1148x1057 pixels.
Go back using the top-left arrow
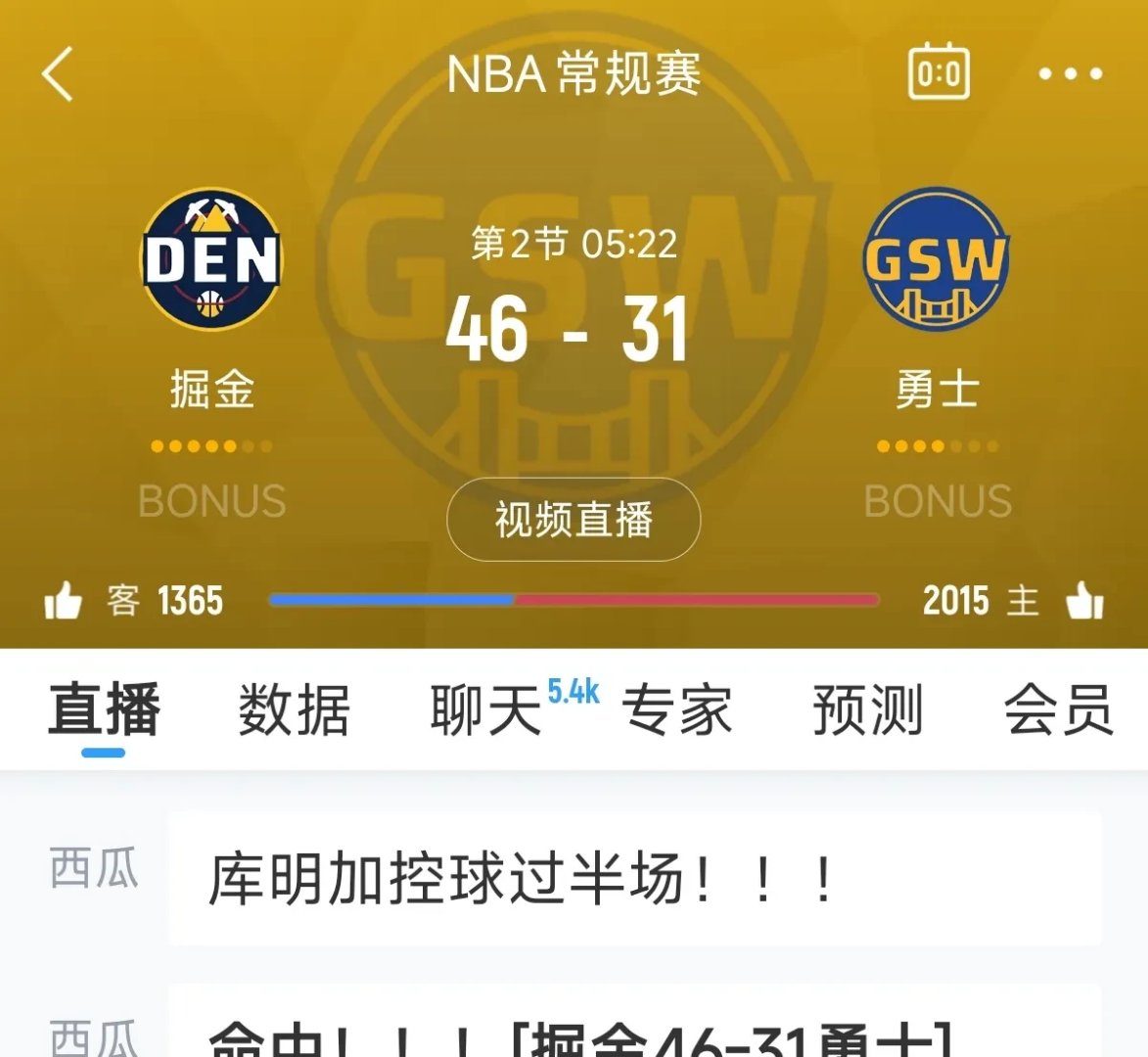point(58,74)
